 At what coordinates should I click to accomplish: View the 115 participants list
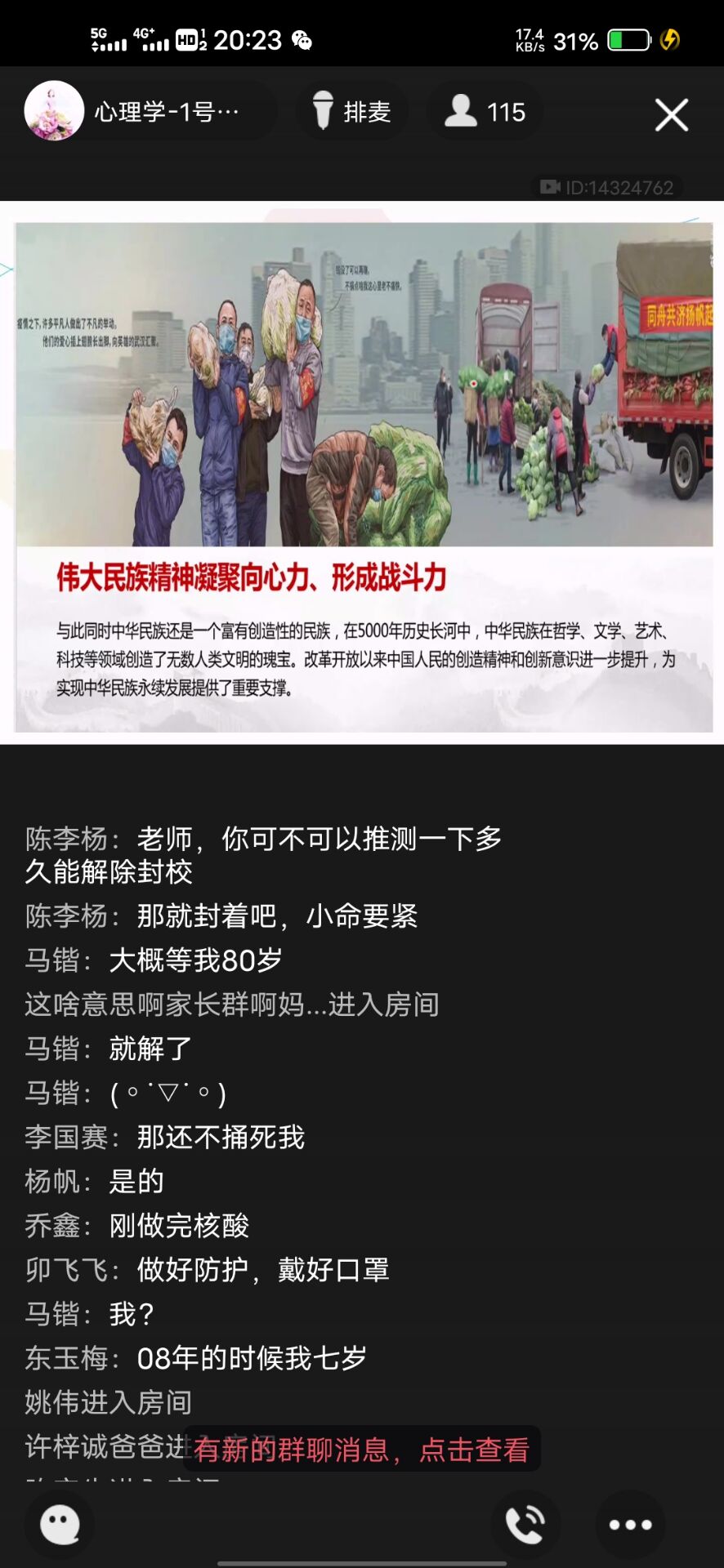tap(485, 112)
